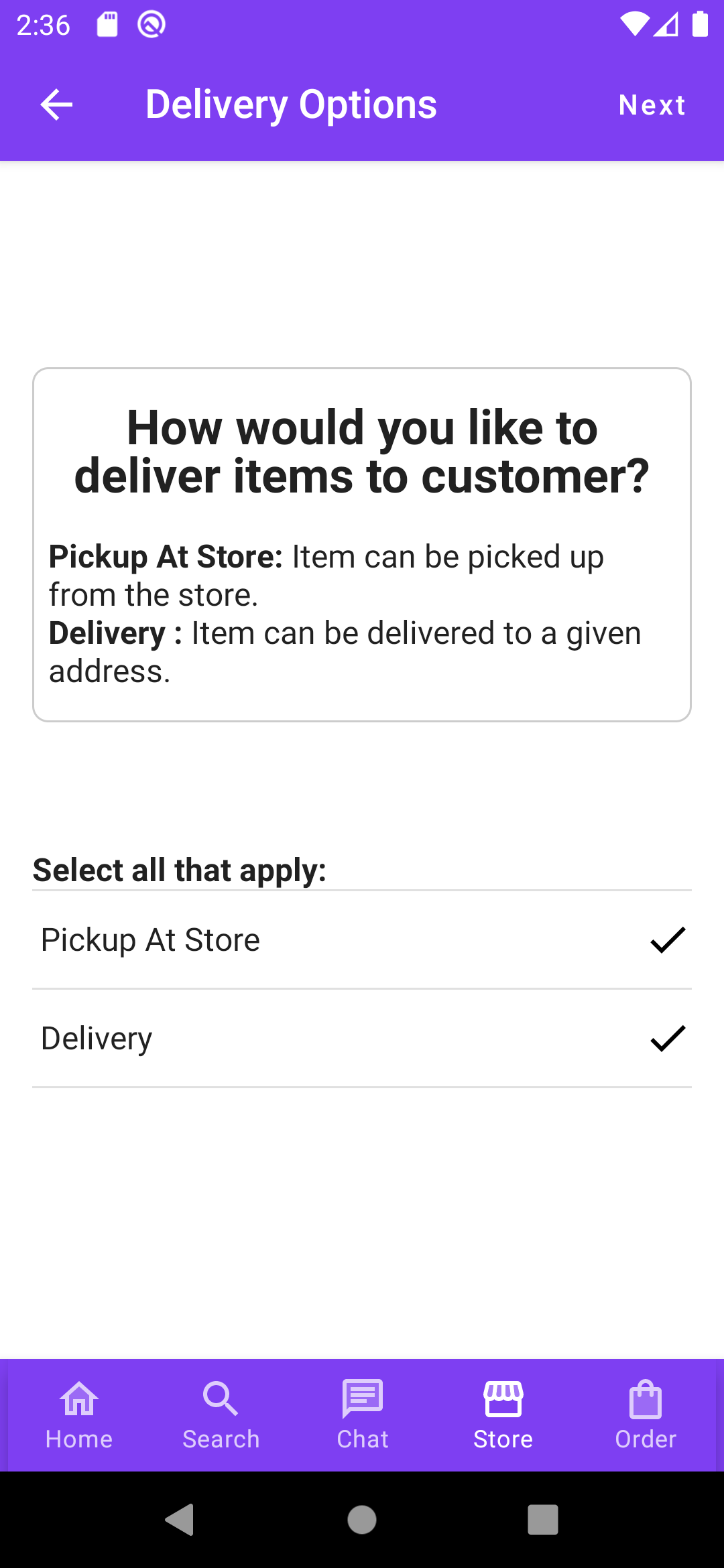Viewport: 724px width, 1568px height.
Task: Tap the system back button
Action: coord(180,1519)
